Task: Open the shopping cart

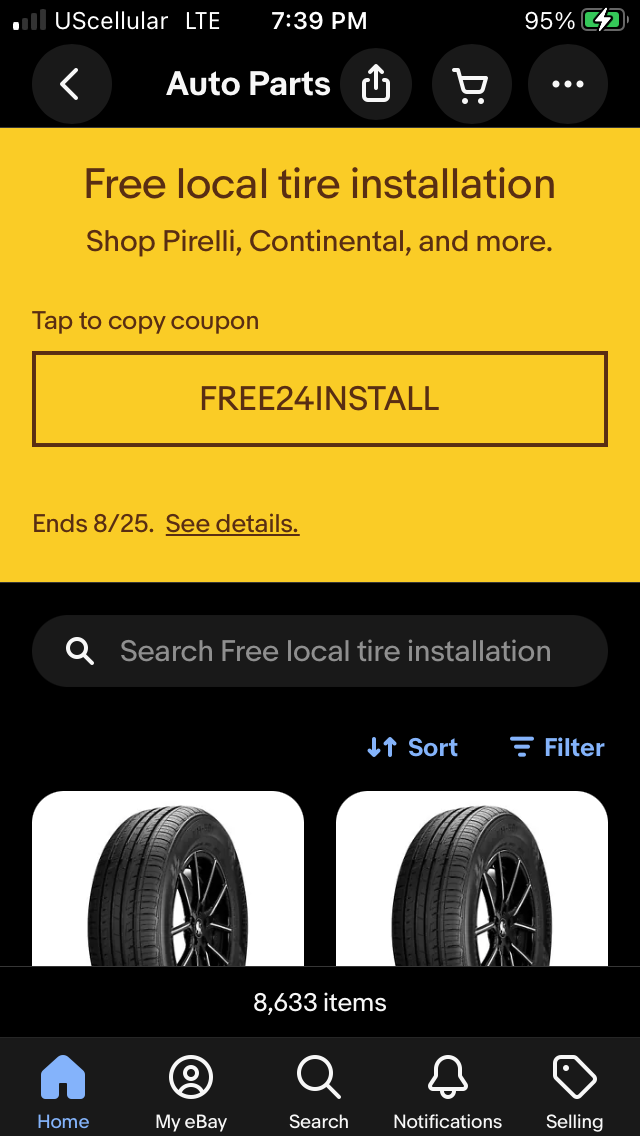Action: point(471,84)
